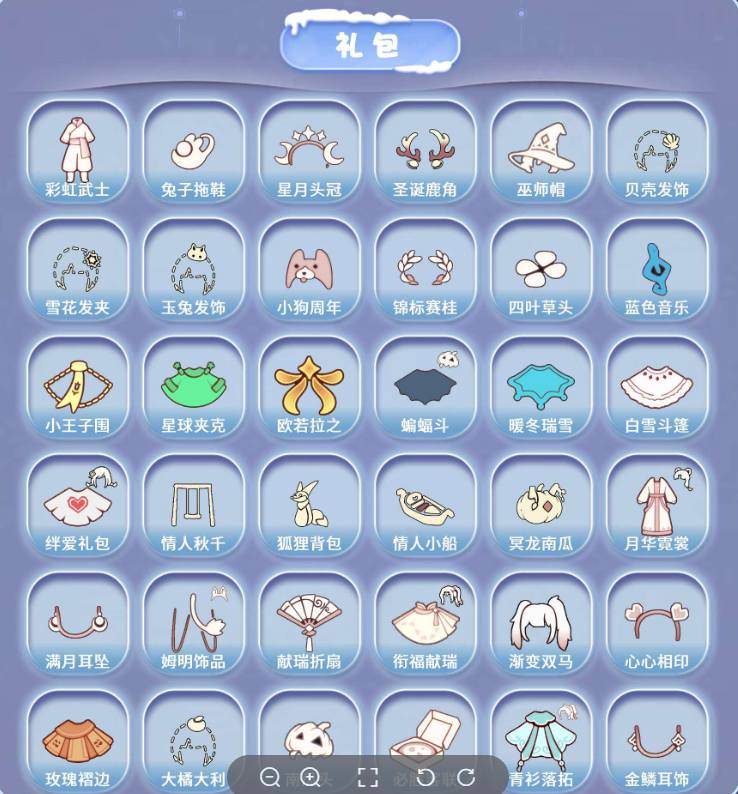Select the 彩虹武士 gift pack item

[x=78, y=152]
